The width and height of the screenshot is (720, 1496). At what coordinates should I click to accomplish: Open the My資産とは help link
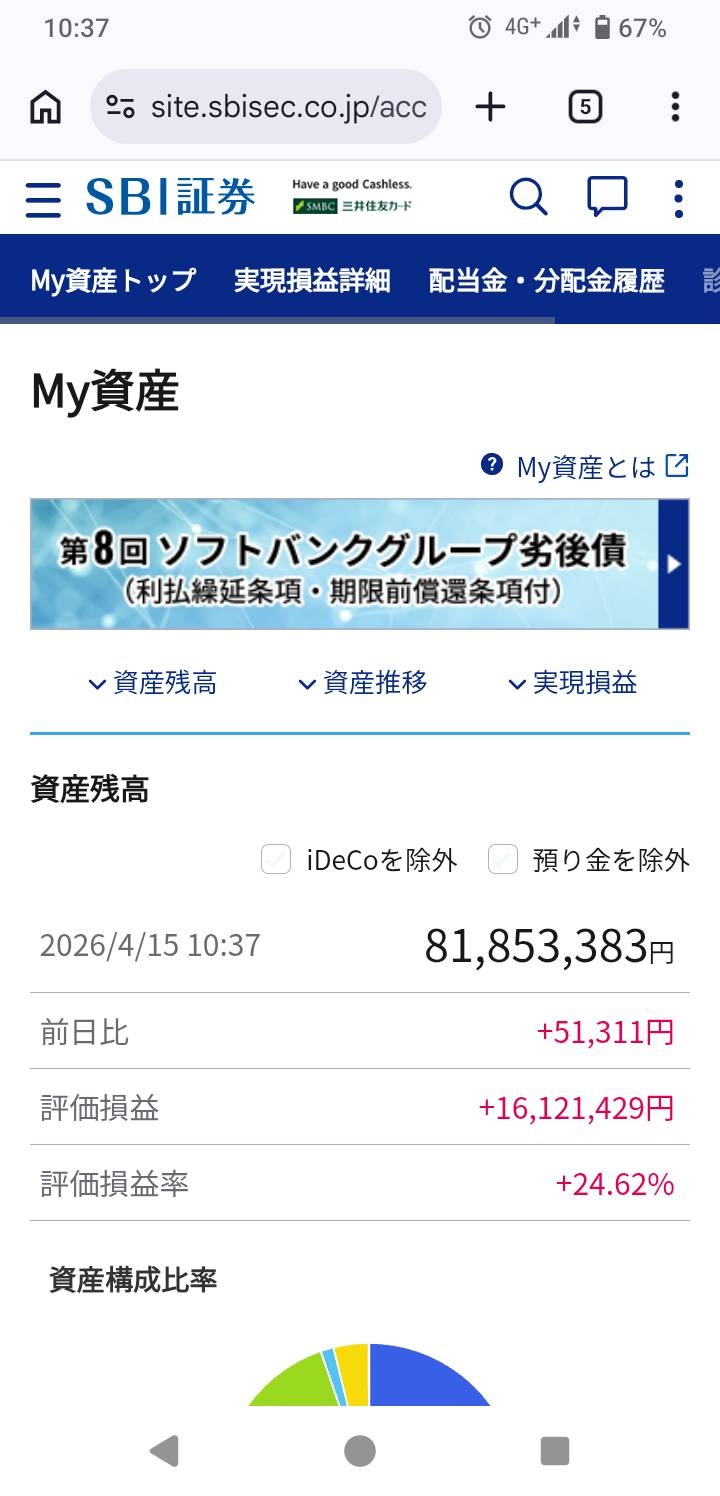[586, 466]
